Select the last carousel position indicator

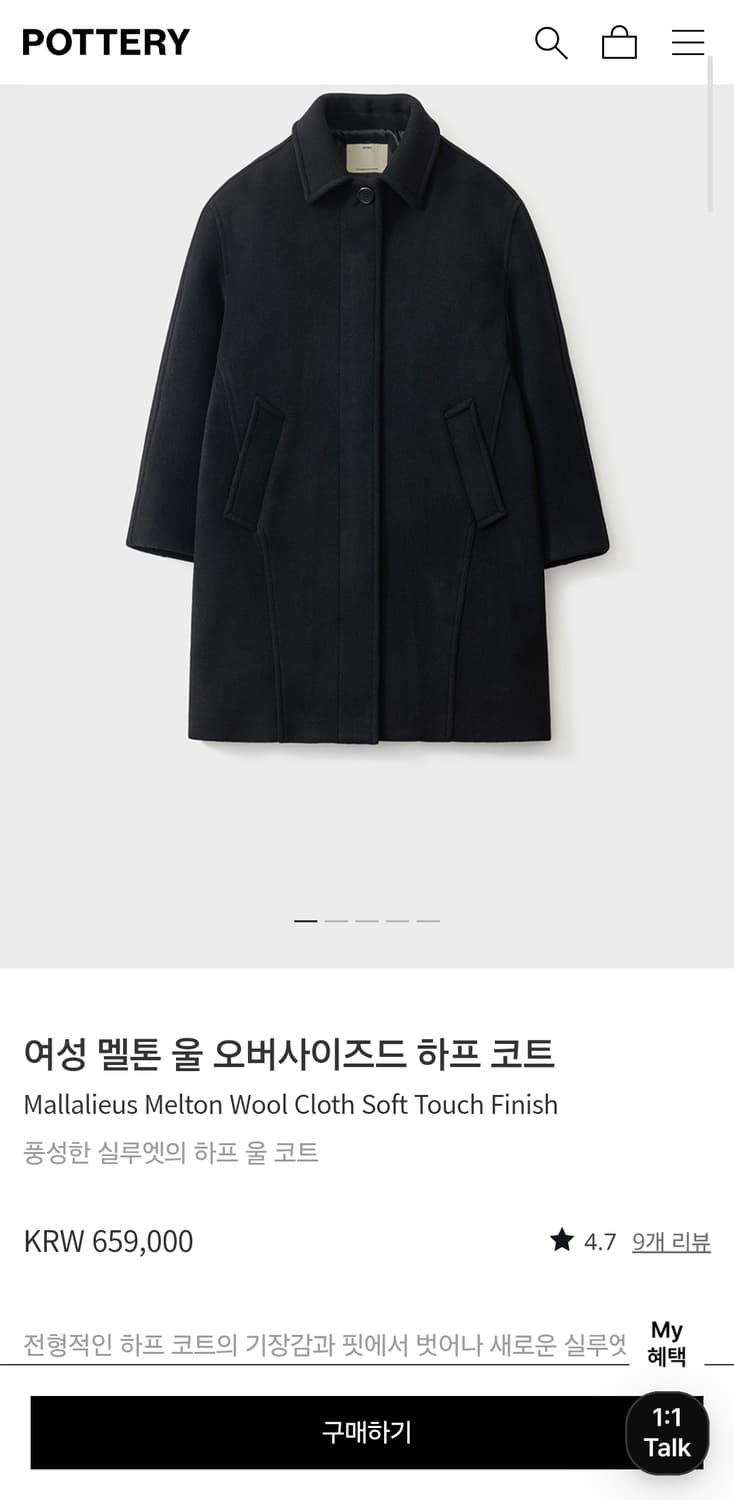pyautogui.click(x=427, y=920)
